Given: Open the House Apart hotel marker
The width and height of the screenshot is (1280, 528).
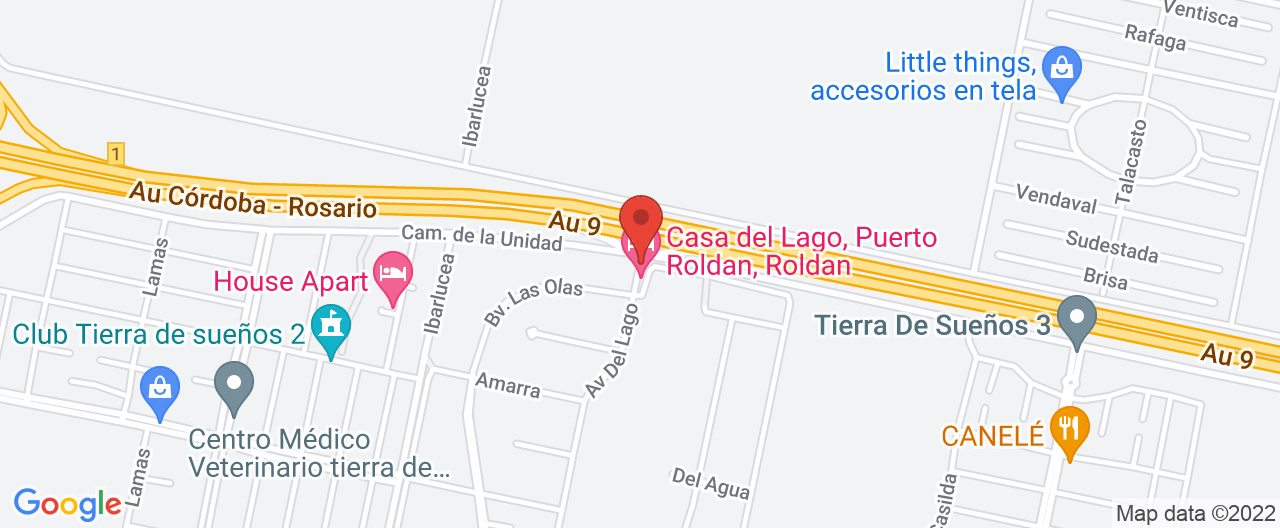Looking at the screenshot, I should (393, 274).
